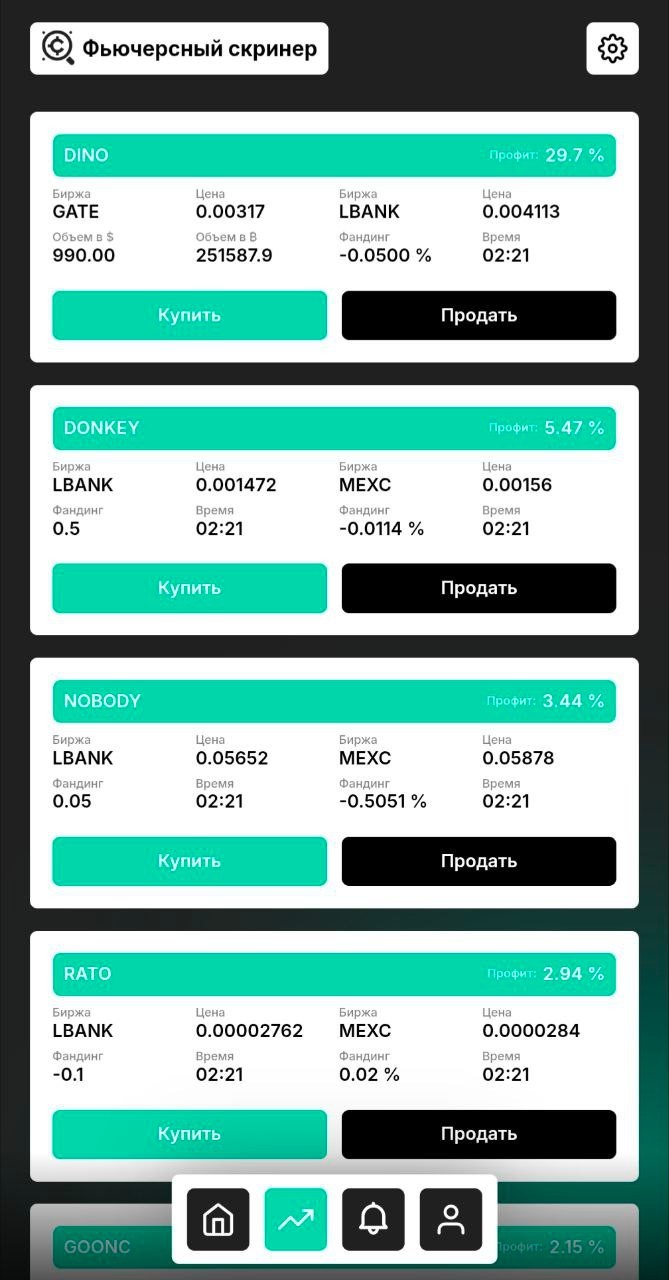The image size is (669, 1280).
Task: Tap Продать on the NOBODY card
Action: click(x=479, y=861)
